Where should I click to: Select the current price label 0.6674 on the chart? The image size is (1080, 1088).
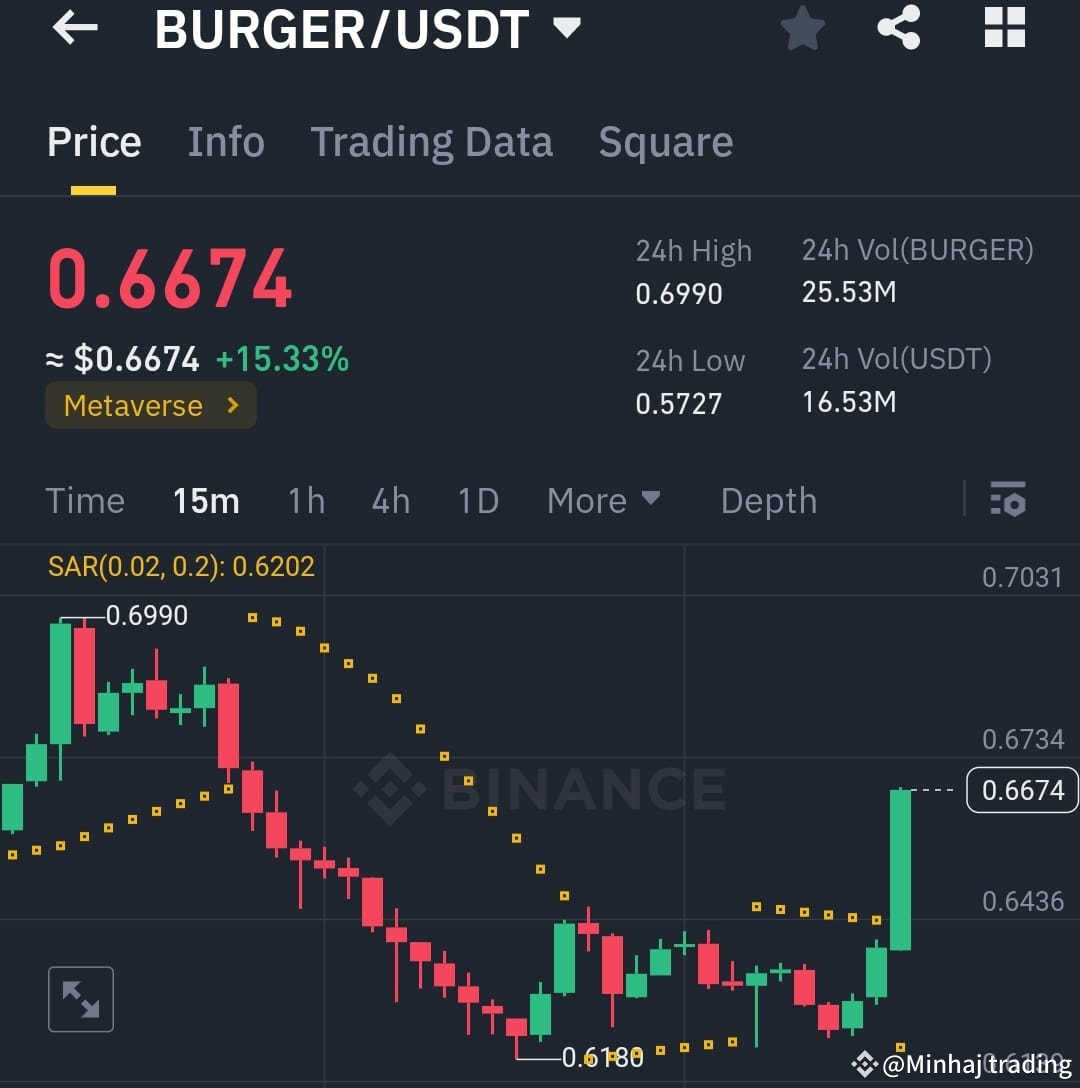(x=1021, y=789)
